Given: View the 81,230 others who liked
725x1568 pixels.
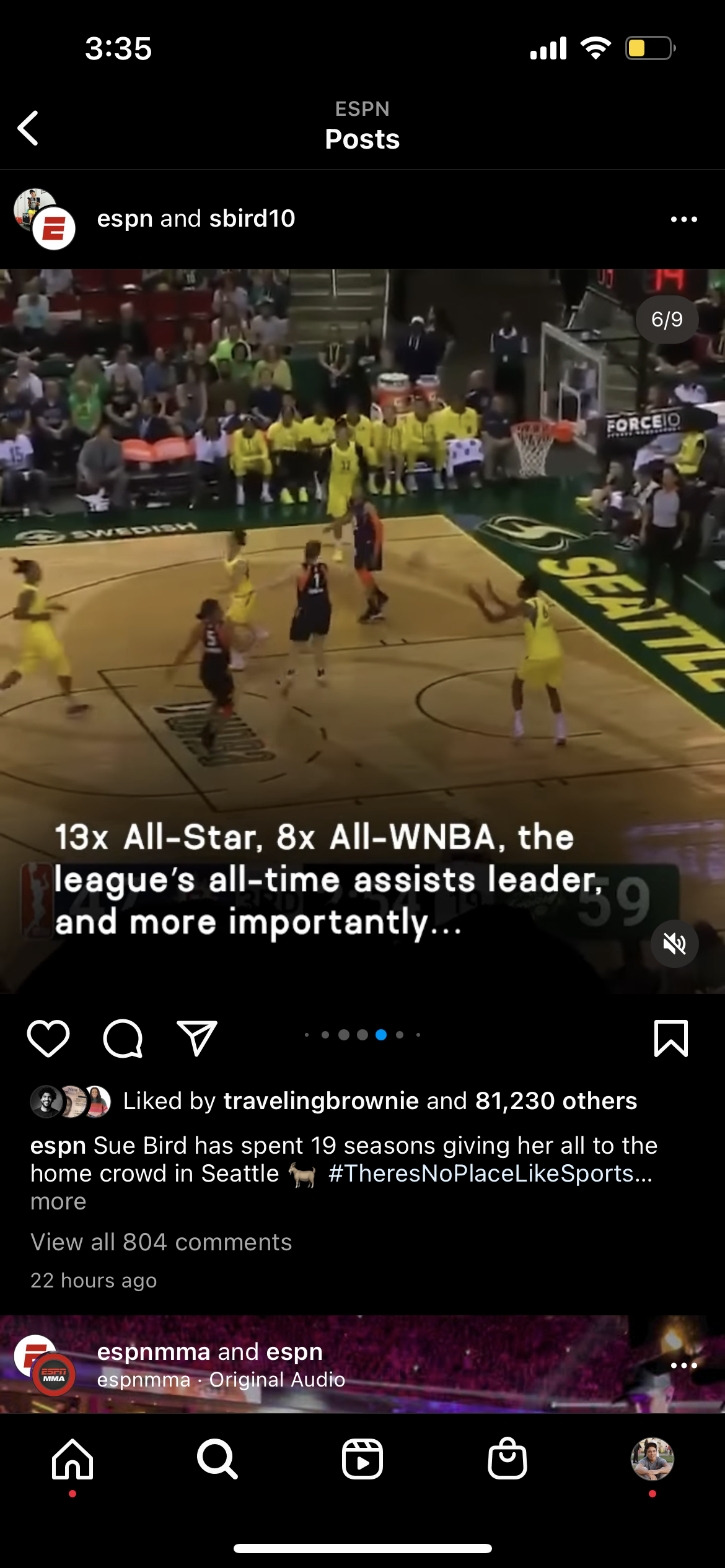Looking at the screenshot, I should tap(556, 1101).
